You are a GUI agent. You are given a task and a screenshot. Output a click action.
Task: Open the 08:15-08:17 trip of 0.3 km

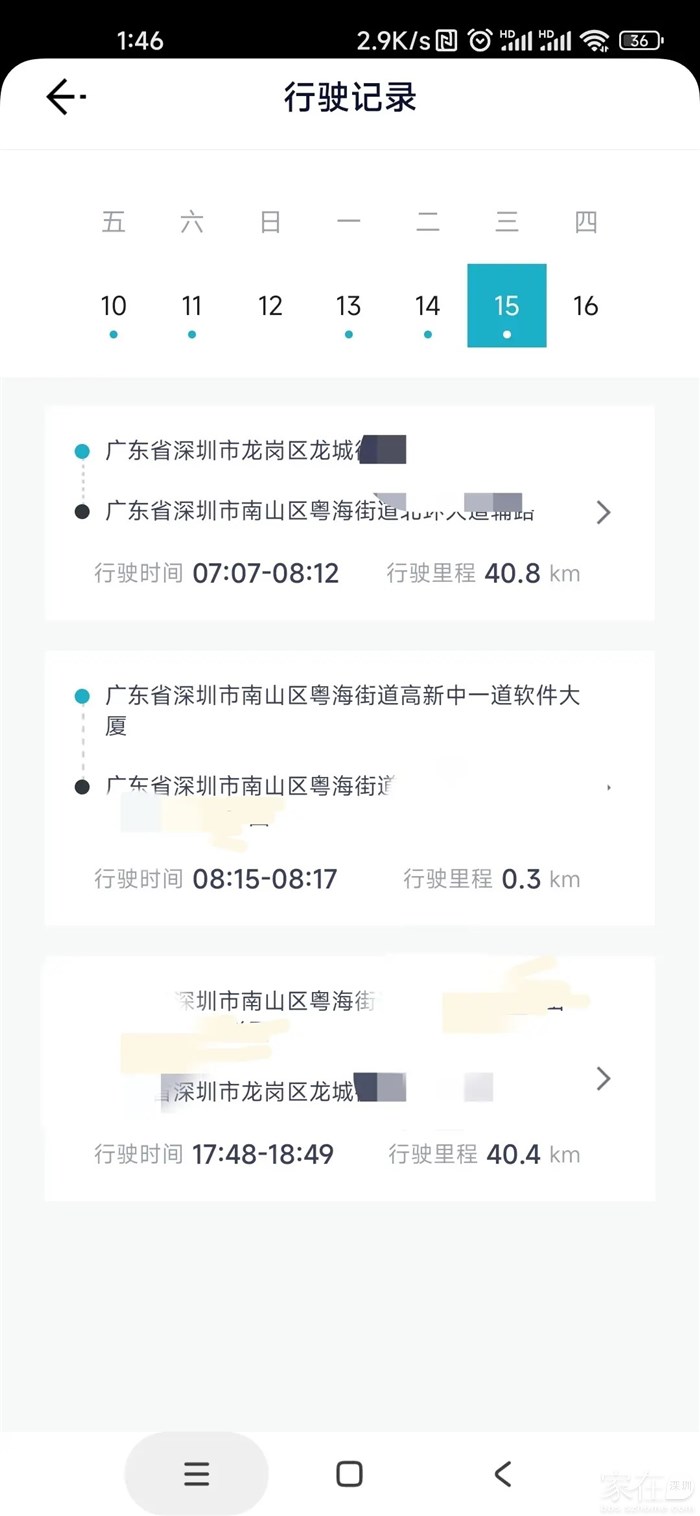tap(349, 788)
